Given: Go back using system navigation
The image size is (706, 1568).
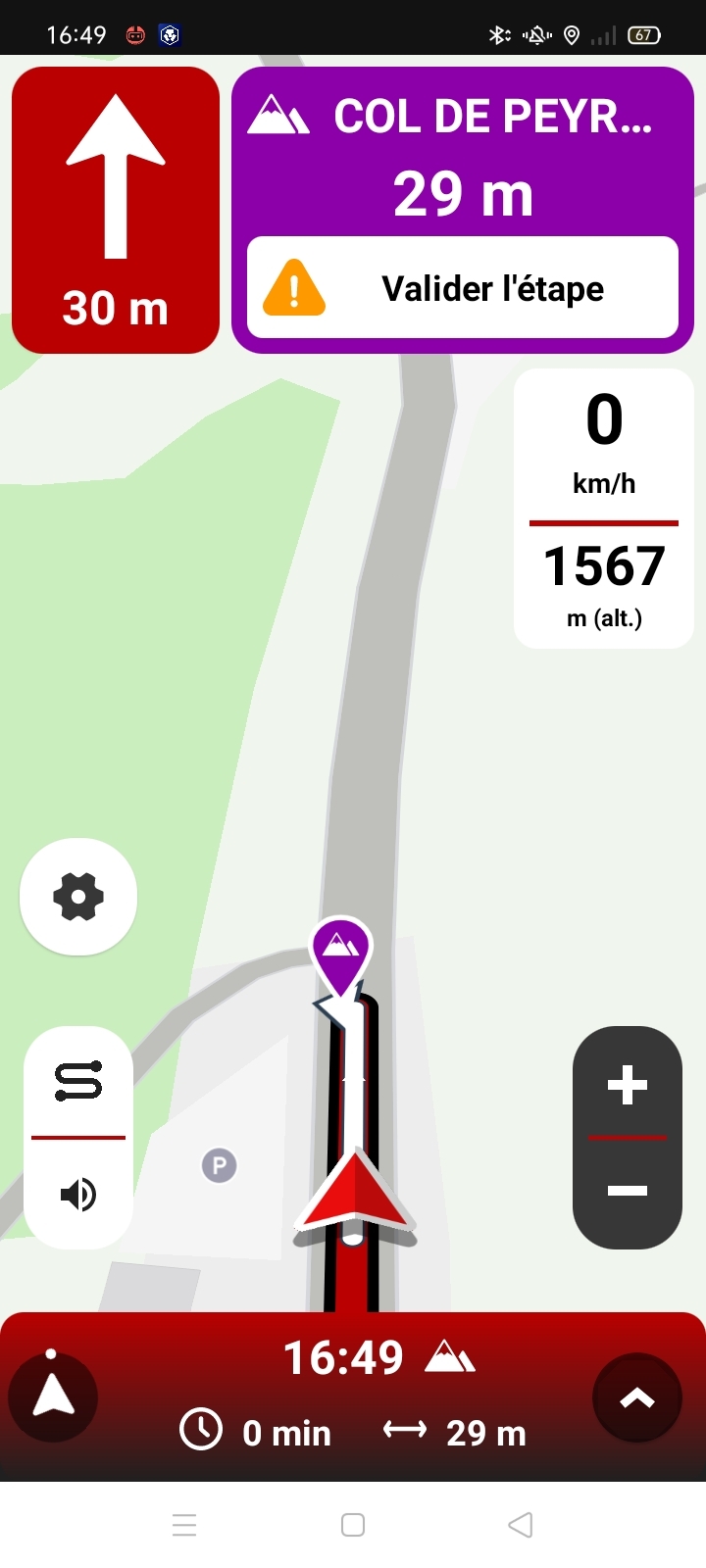Looking at the screenshot, I should point(521,1525).
